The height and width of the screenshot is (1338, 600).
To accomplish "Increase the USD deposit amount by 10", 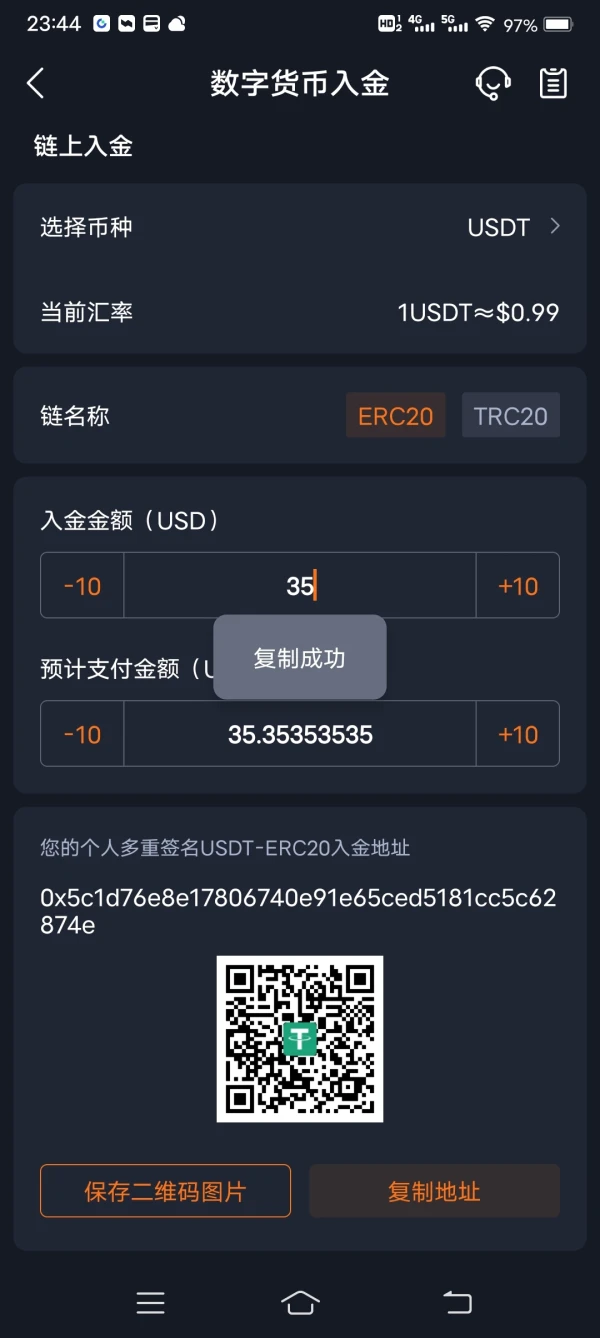I will [518, 586].
